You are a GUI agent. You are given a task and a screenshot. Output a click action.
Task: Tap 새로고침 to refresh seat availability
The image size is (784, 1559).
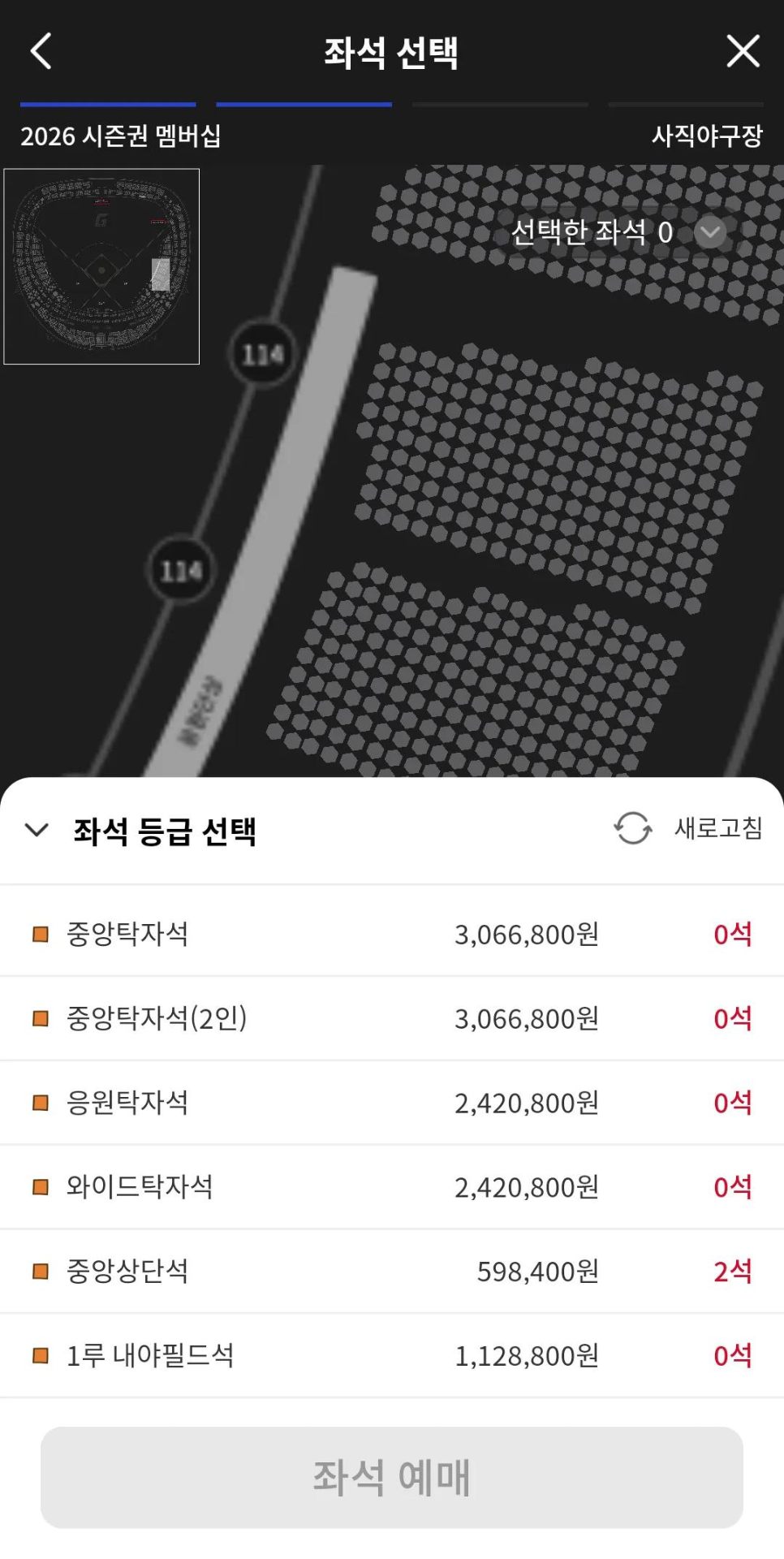coord(688,828)
